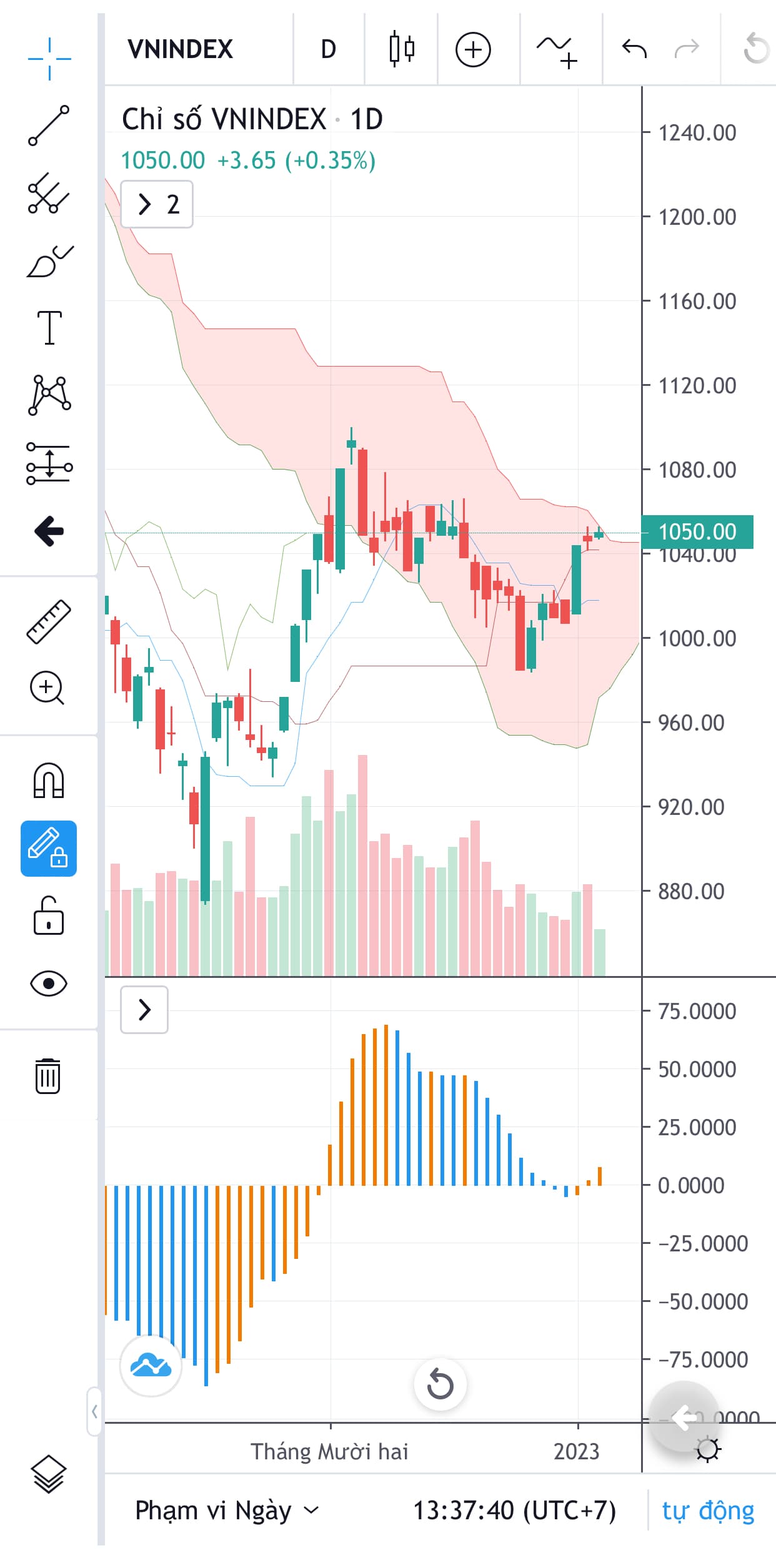This screenshot has width=776, height=1568.
Task: Toggle the magnet mode
Action: (49, 781)
